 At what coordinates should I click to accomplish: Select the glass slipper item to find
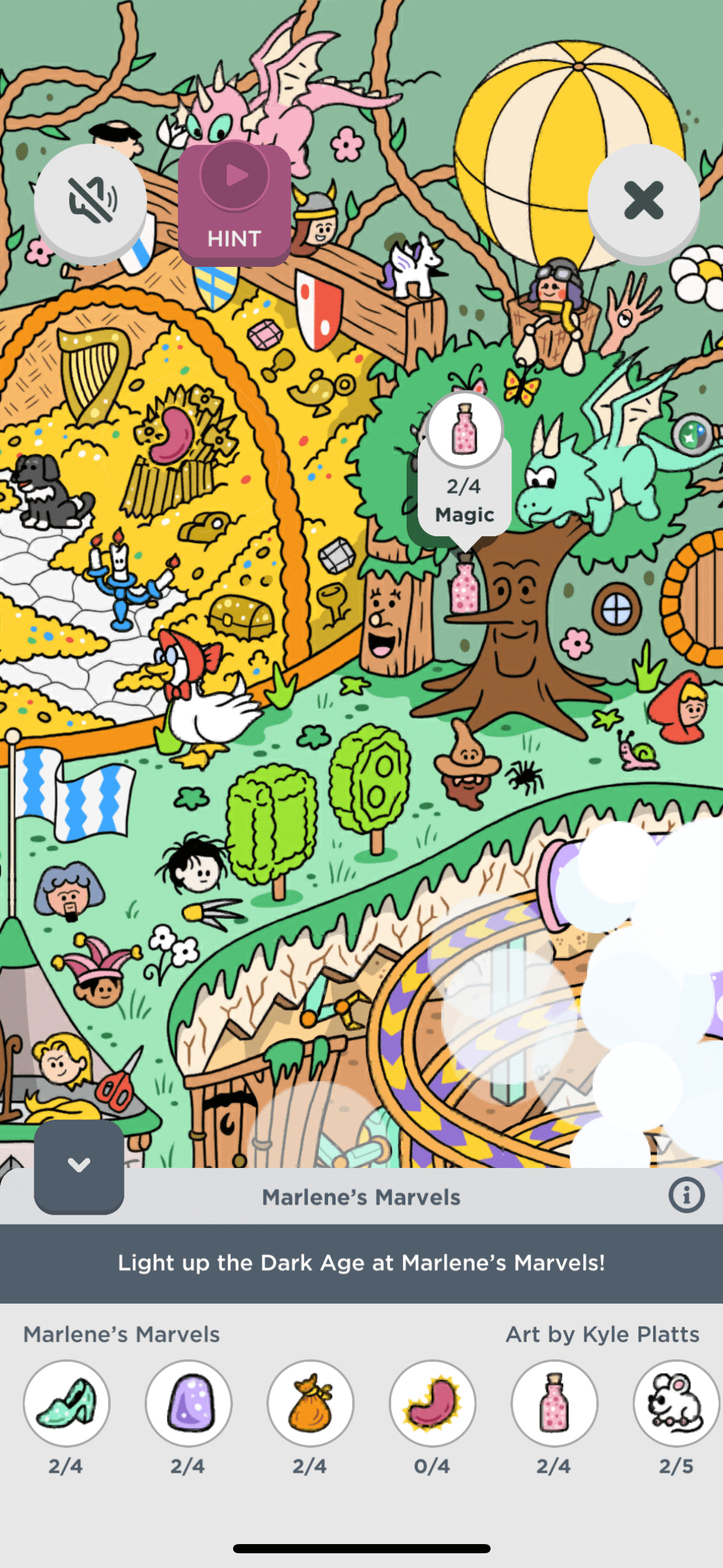tap(66, 1403)
